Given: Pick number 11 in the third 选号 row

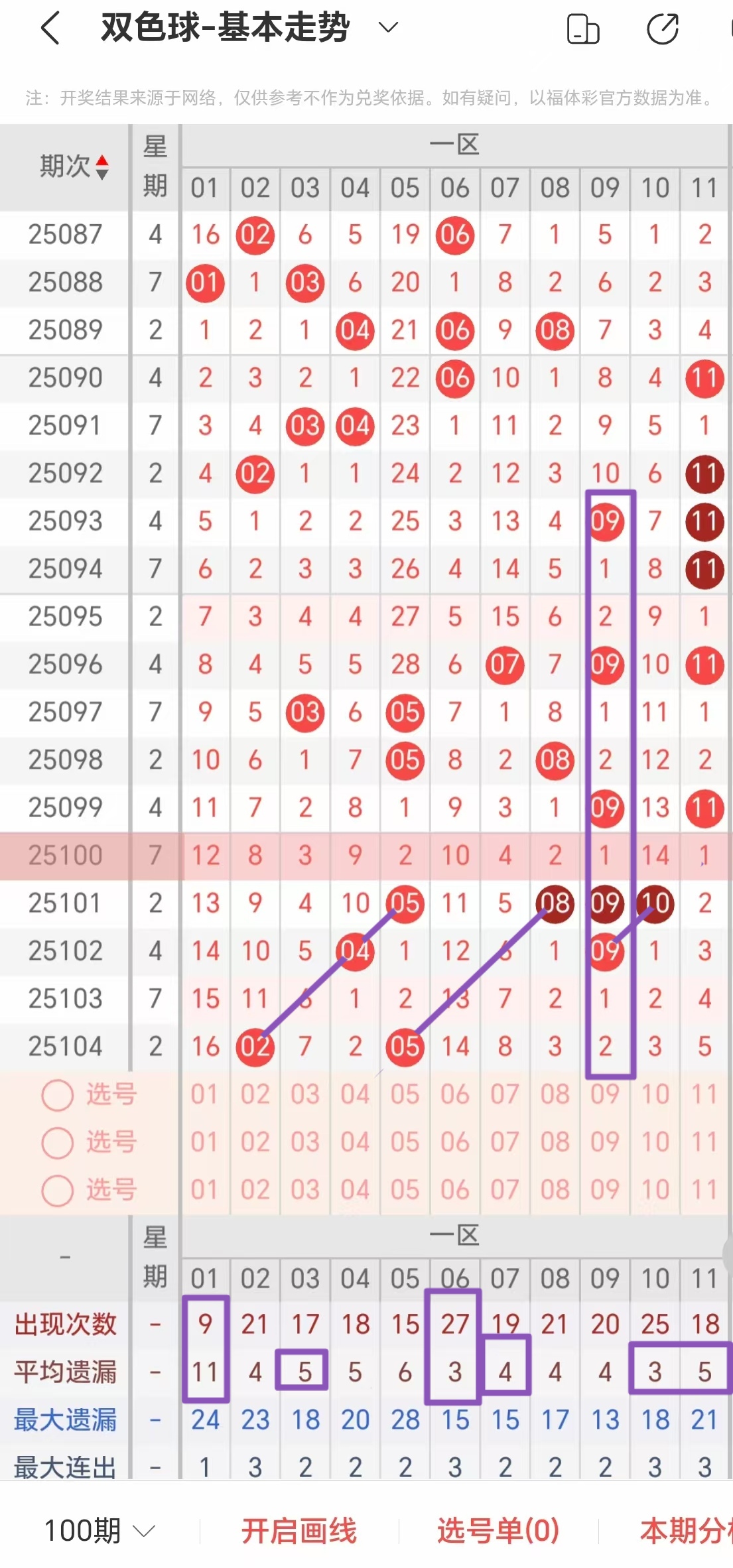Looking at the screenshot, I should point(705,1191).
